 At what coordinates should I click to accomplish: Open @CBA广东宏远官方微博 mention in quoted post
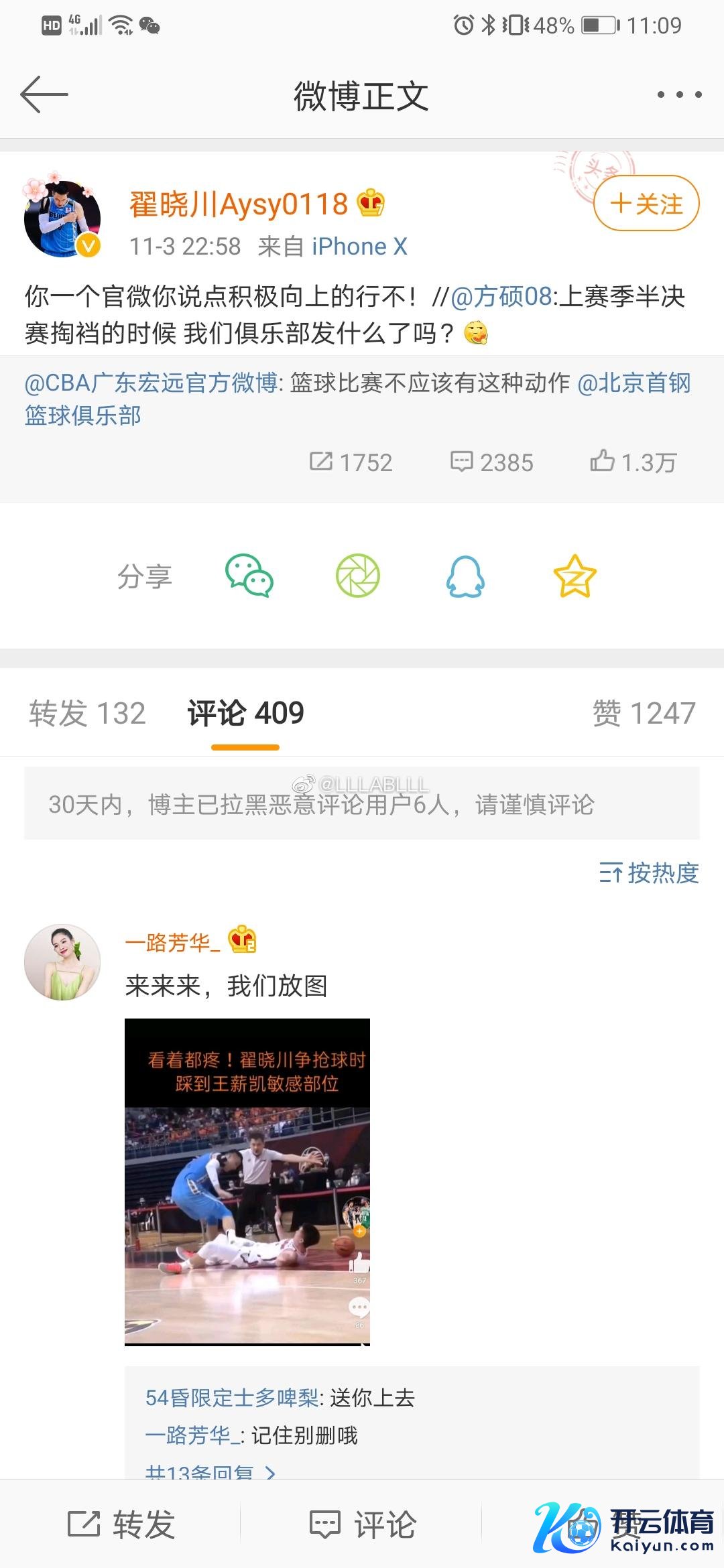pos(151,383)
